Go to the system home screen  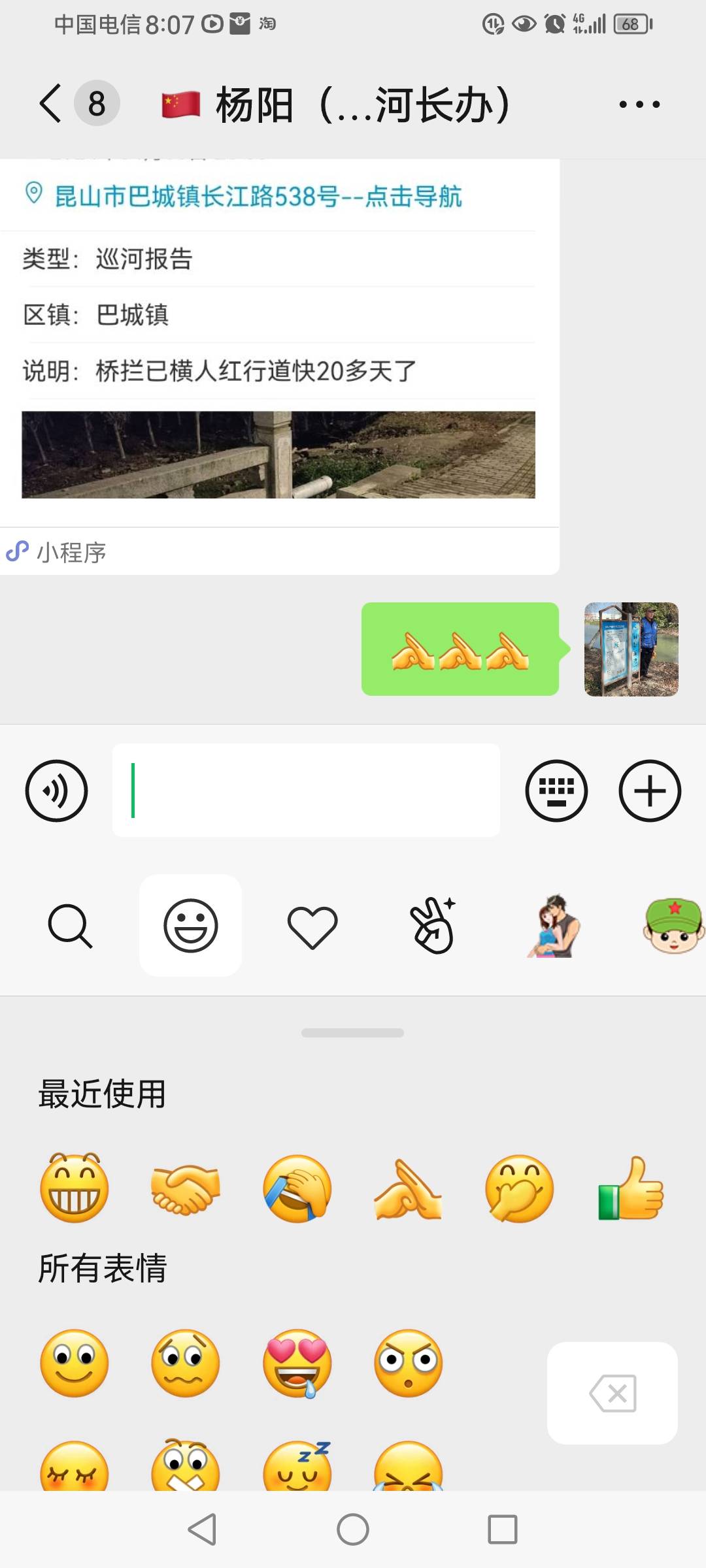(x=353, y=1529)
